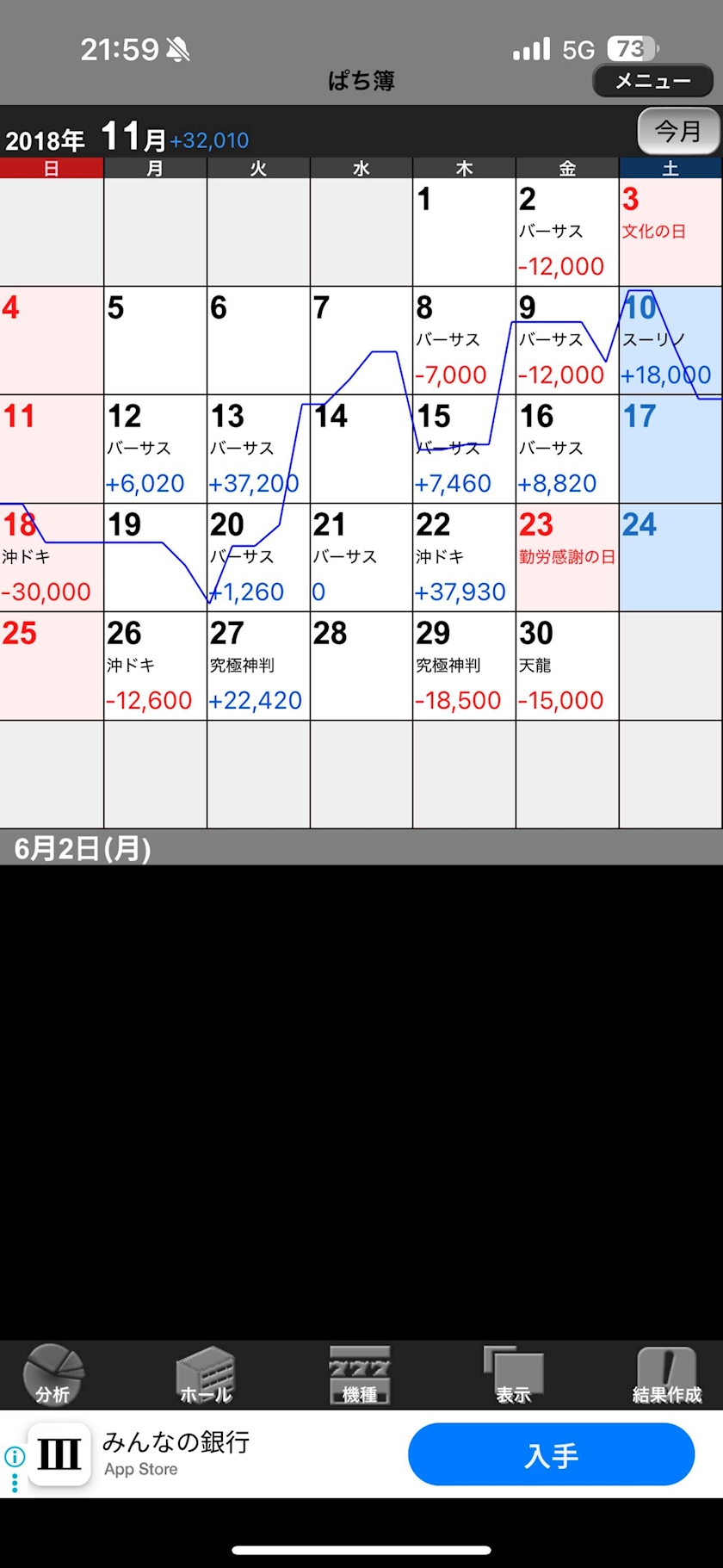Tap 入手 on the みんなの銀行 ad
The image size is (723, 1568).
tap(551, 1454)
